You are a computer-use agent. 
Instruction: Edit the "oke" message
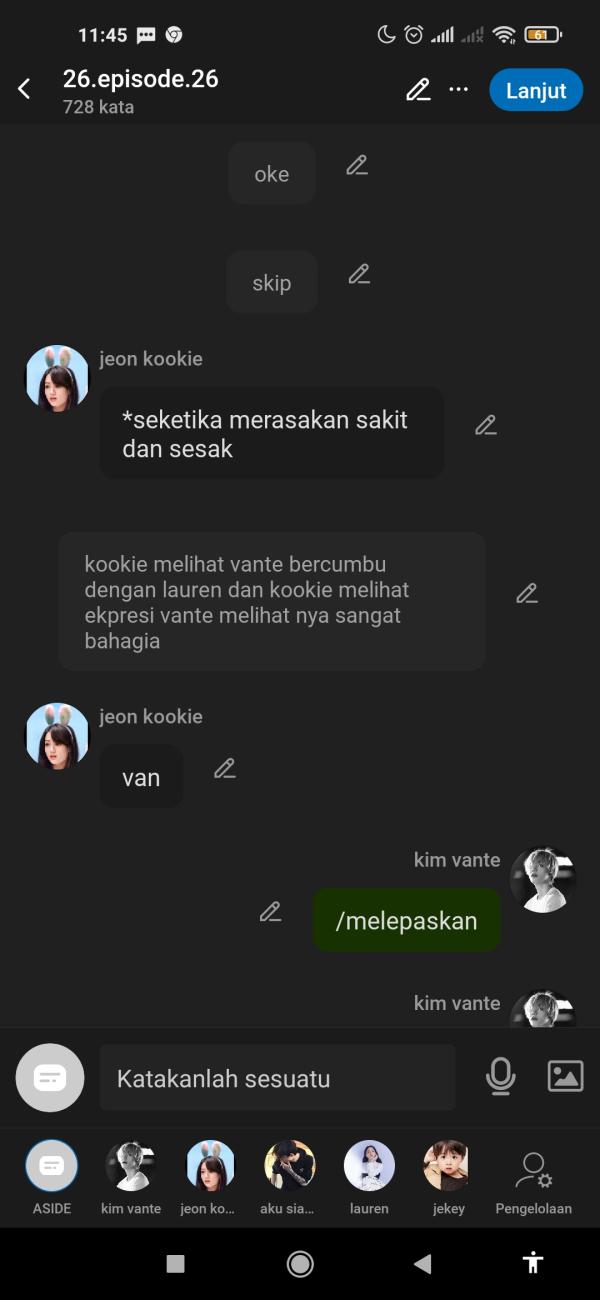click(357, 166)
